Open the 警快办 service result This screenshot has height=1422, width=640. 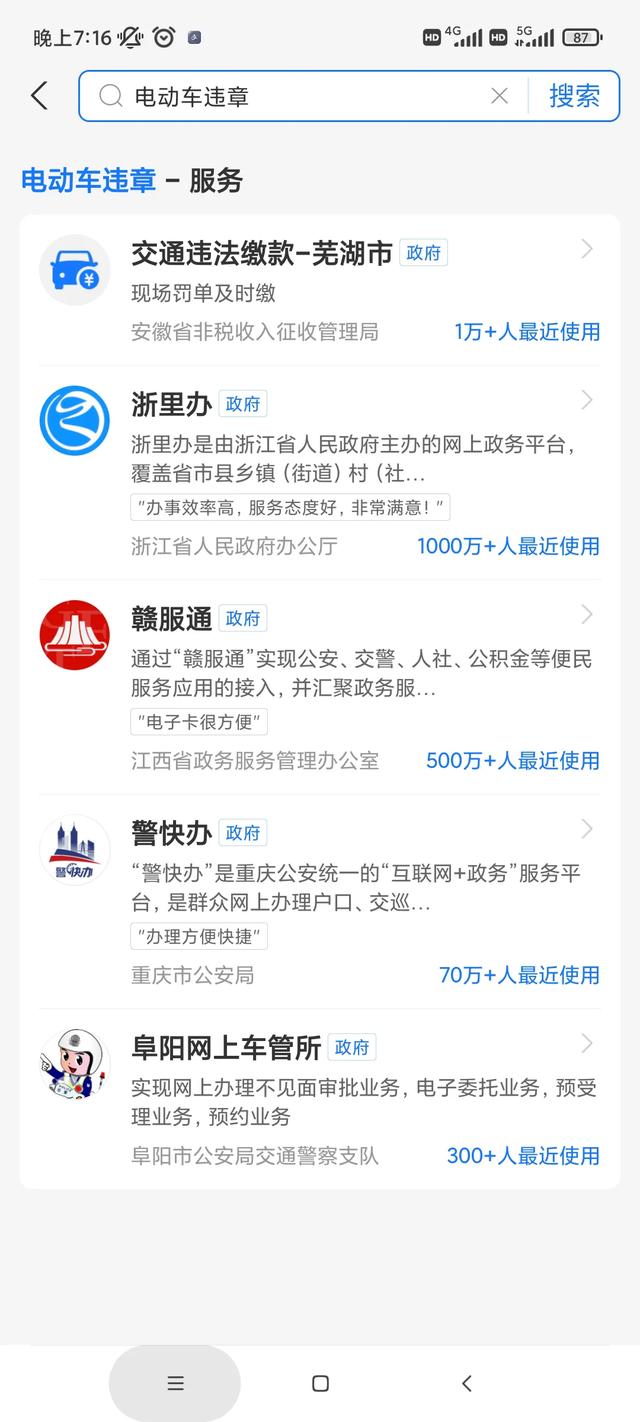[320, 901]
